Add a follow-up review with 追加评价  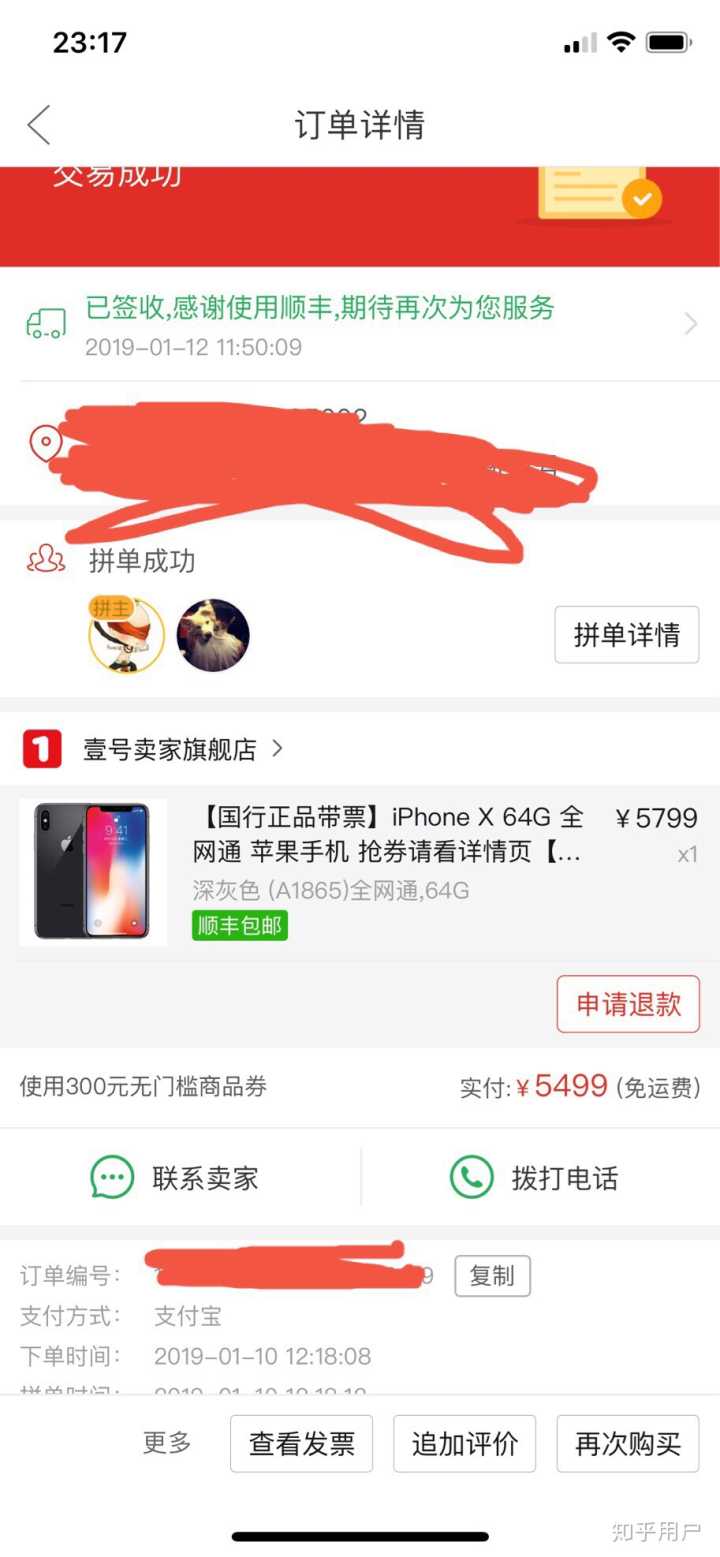(x=464, y=1444)
